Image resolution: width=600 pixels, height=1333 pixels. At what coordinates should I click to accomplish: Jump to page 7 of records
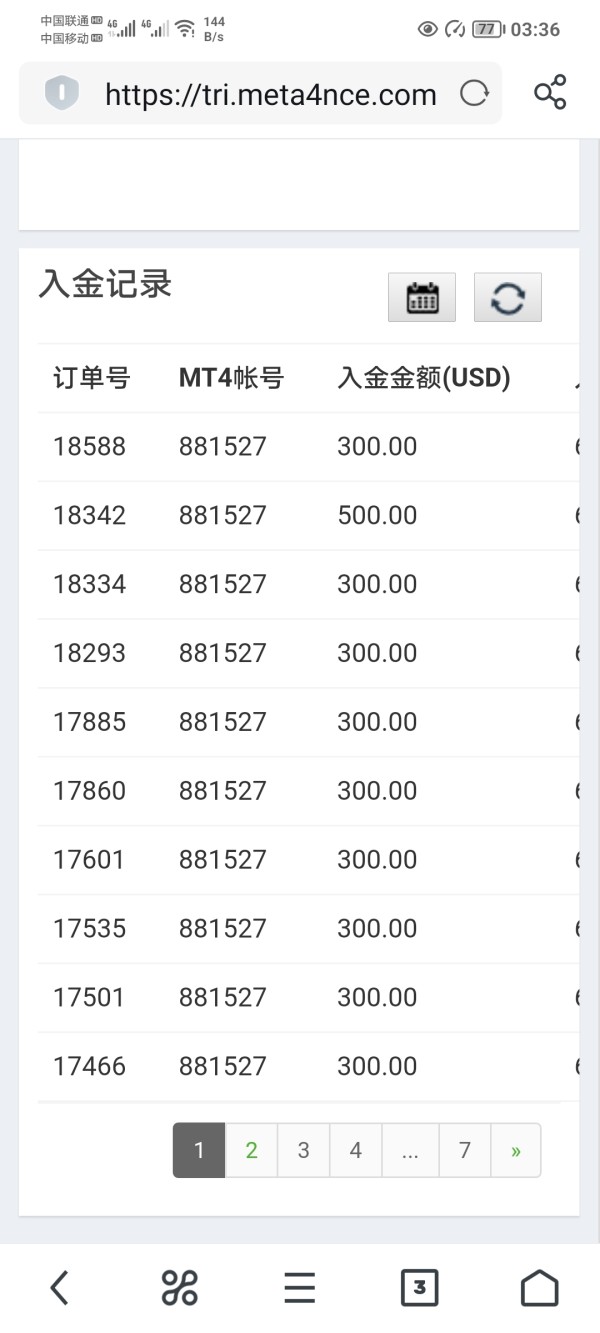(464, 1150)
